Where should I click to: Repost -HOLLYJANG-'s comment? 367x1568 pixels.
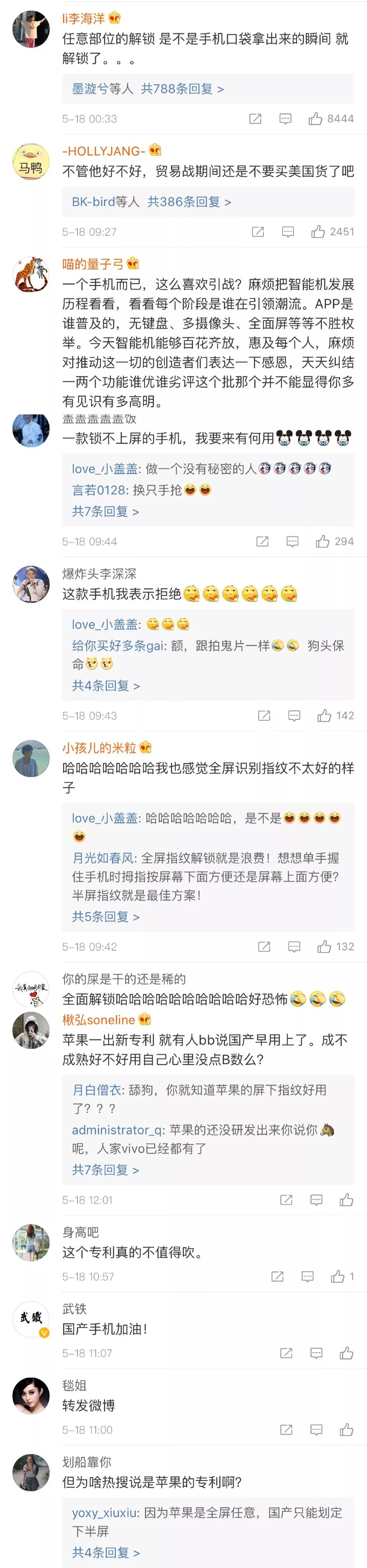[258, 231]
